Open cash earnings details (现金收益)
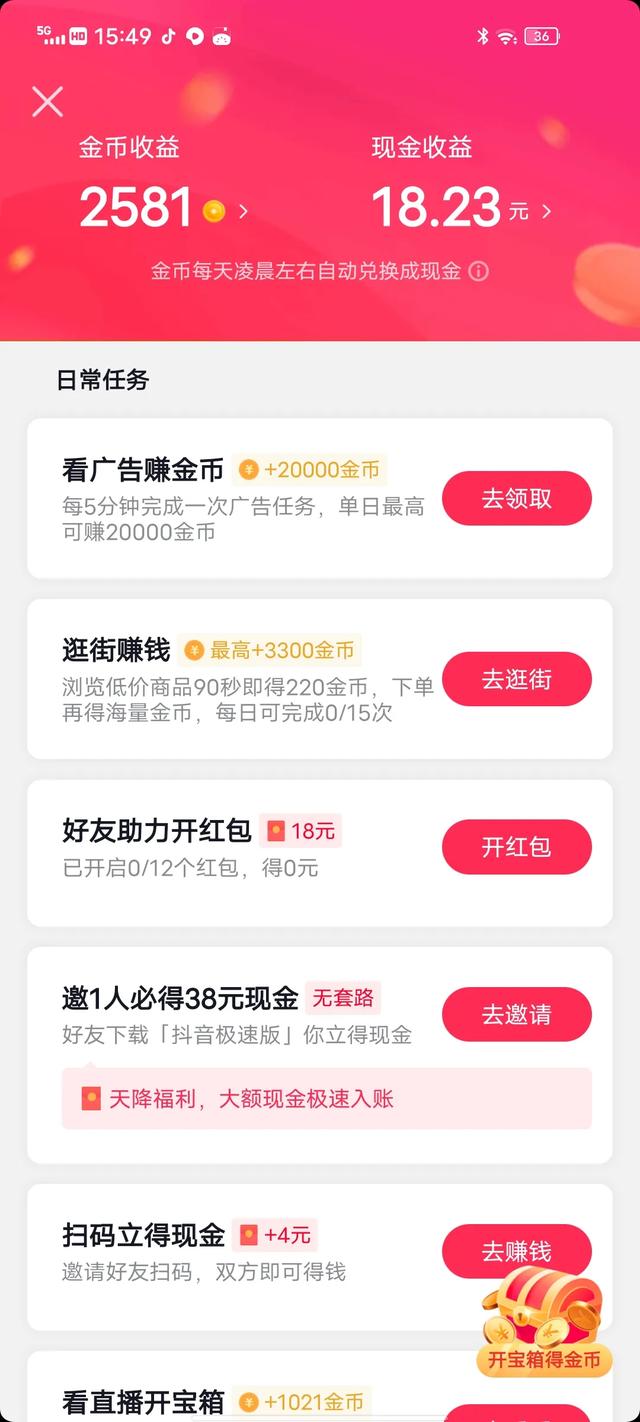The height and width of the screenshot is (1422, 640). (460, 209)
